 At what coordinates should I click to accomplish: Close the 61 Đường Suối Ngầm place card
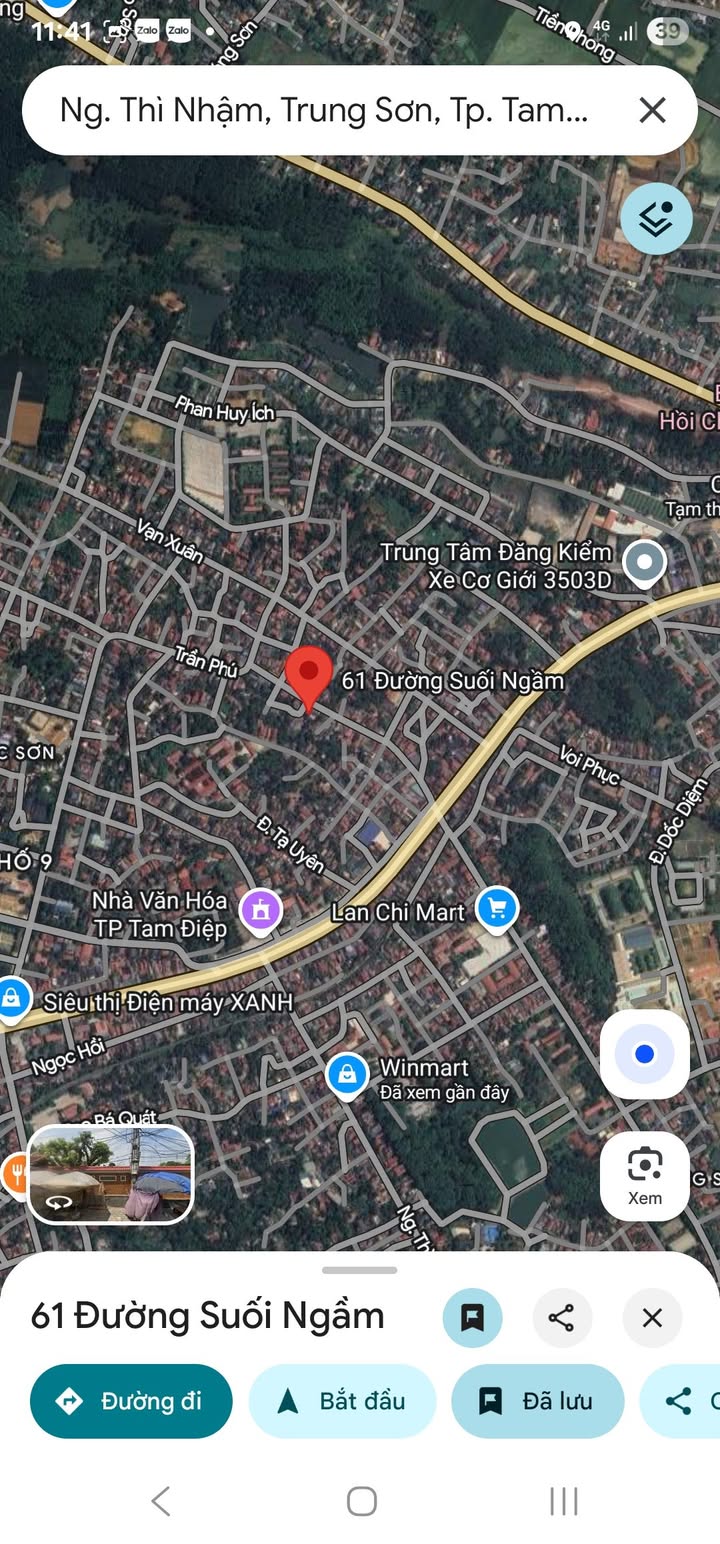coord(652,1317)
